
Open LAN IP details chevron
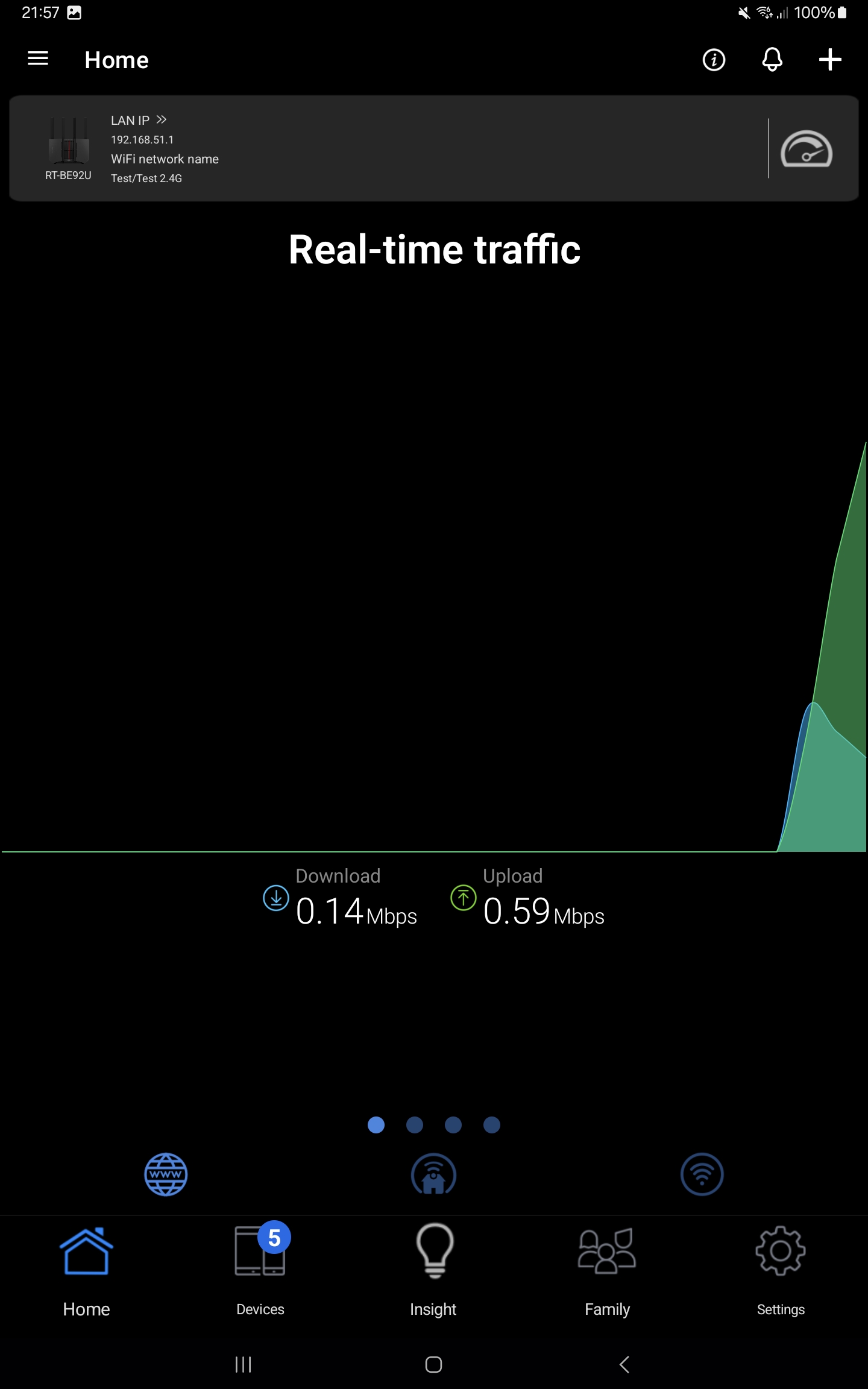point(161,120)
